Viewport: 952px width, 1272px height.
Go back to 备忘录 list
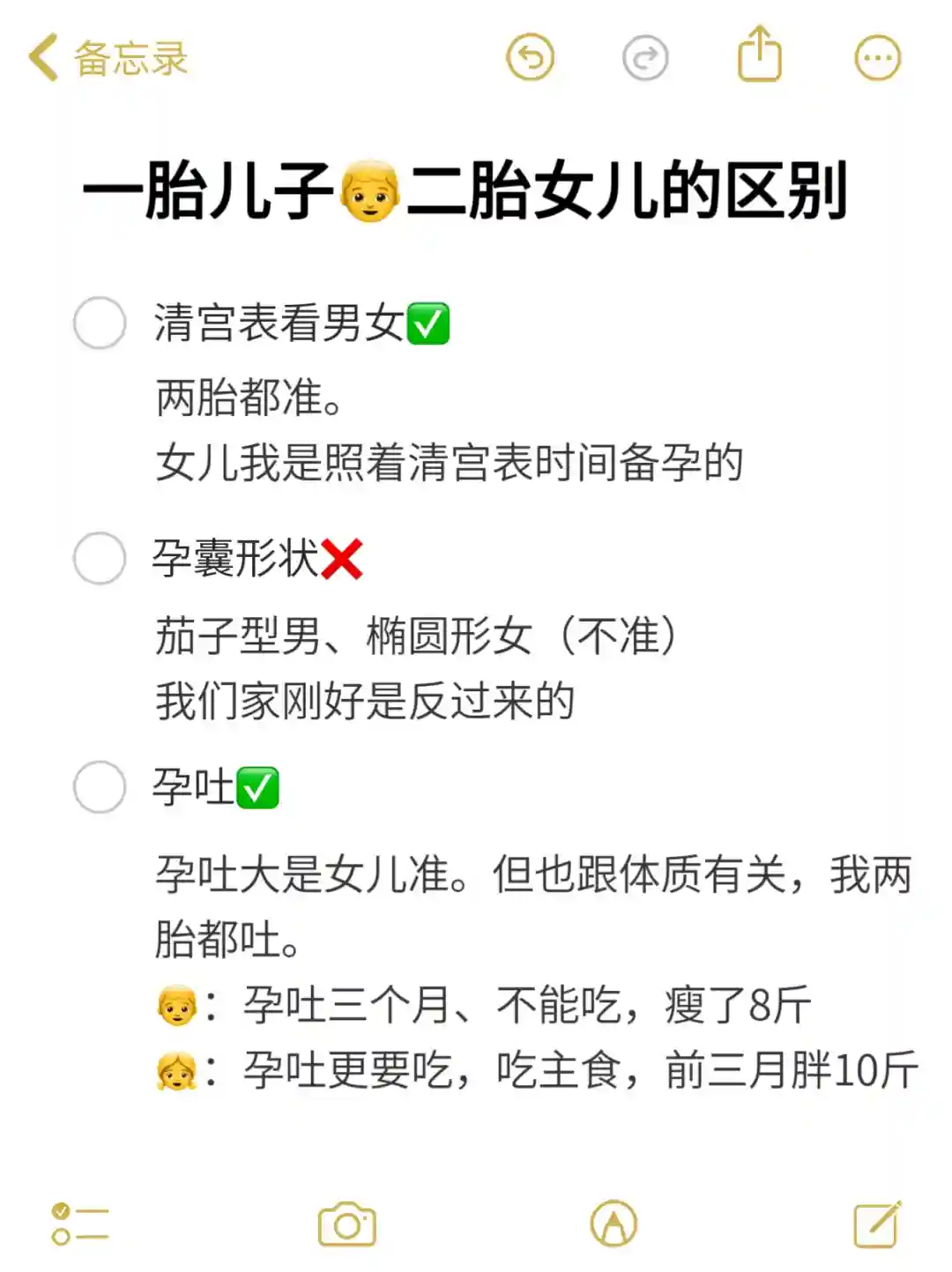(108, 58)
